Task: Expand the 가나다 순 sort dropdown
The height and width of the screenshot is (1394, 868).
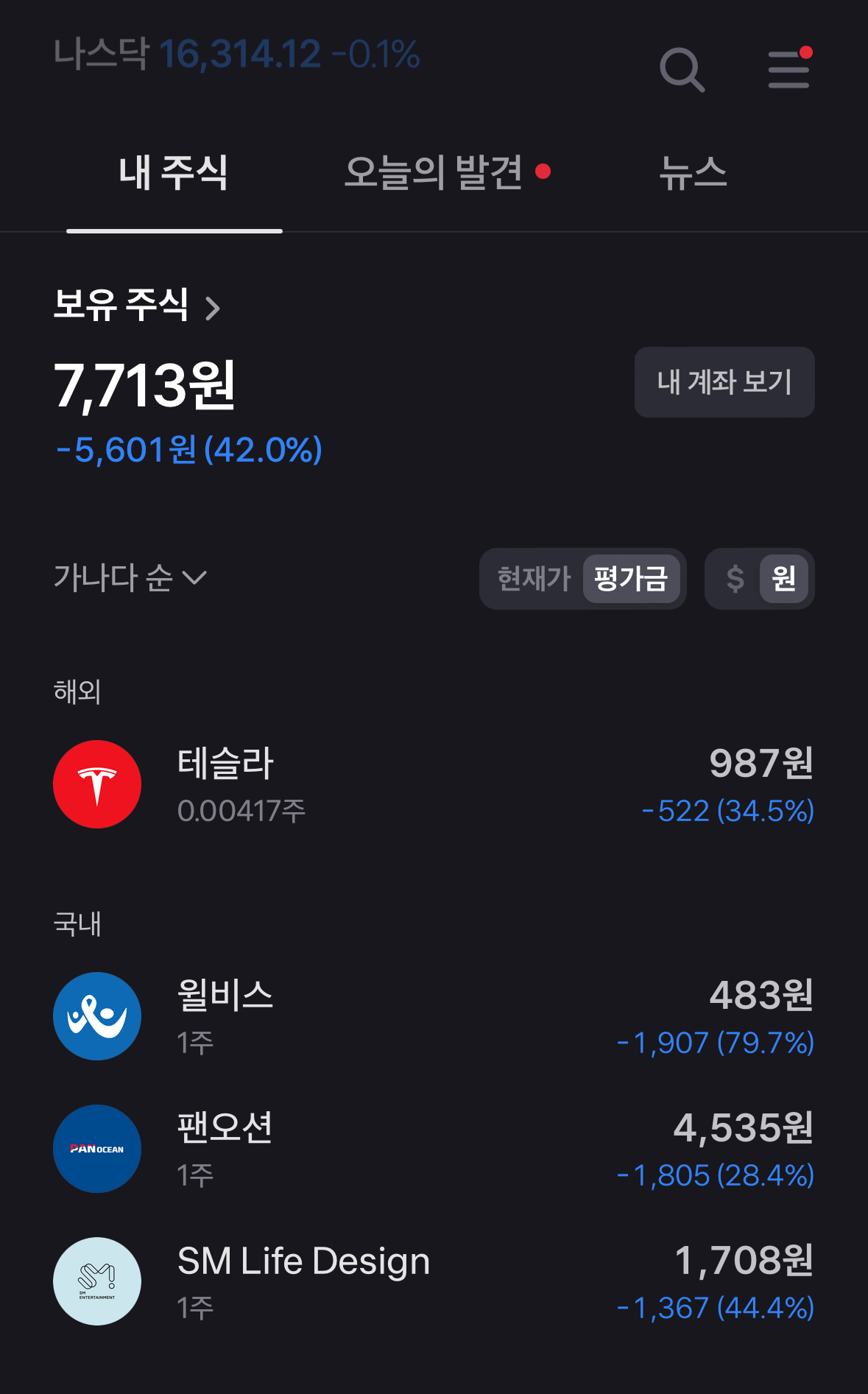Action: pos(130,578)
